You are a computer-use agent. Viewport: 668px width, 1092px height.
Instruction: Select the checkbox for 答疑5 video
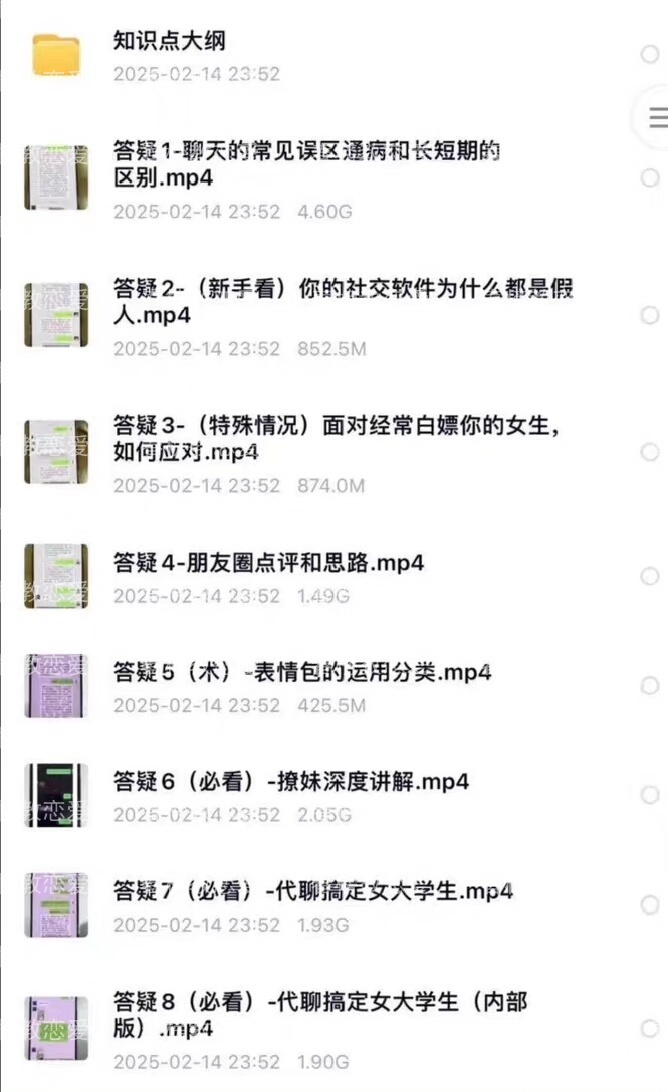[x=650, y=686]
